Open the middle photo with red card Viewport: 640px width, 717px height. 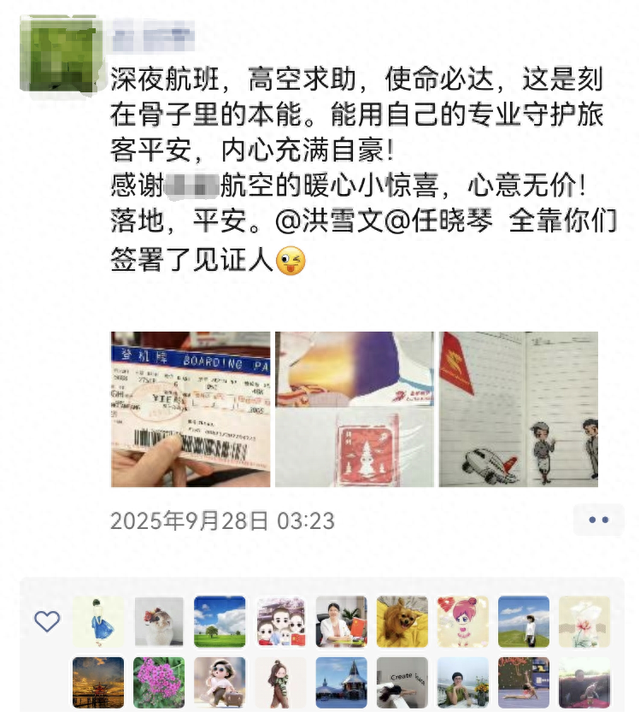point(354,410)
